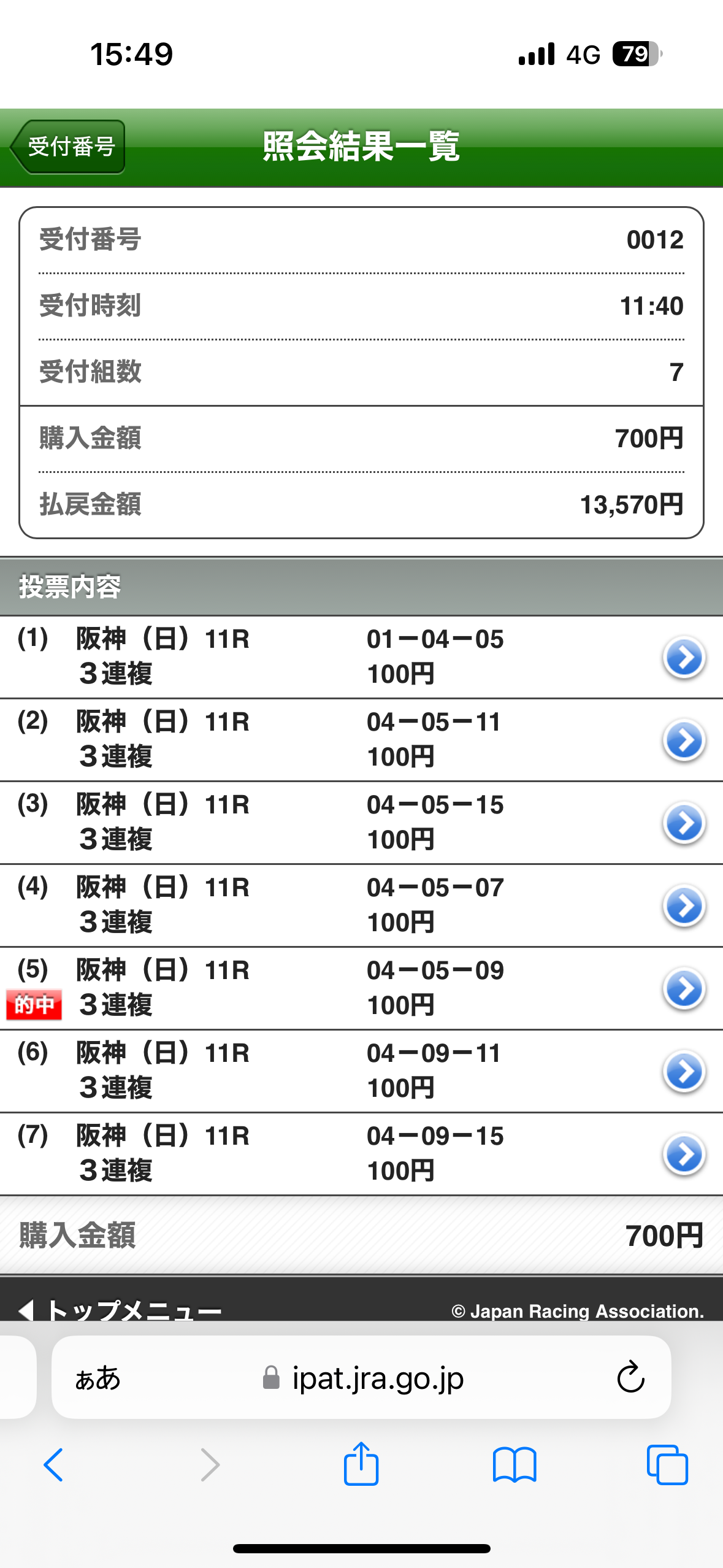This screenshot has width=723, height=1568.
Task: Open bet detail for 04-05-11
Action: click(x=684, y=740)
